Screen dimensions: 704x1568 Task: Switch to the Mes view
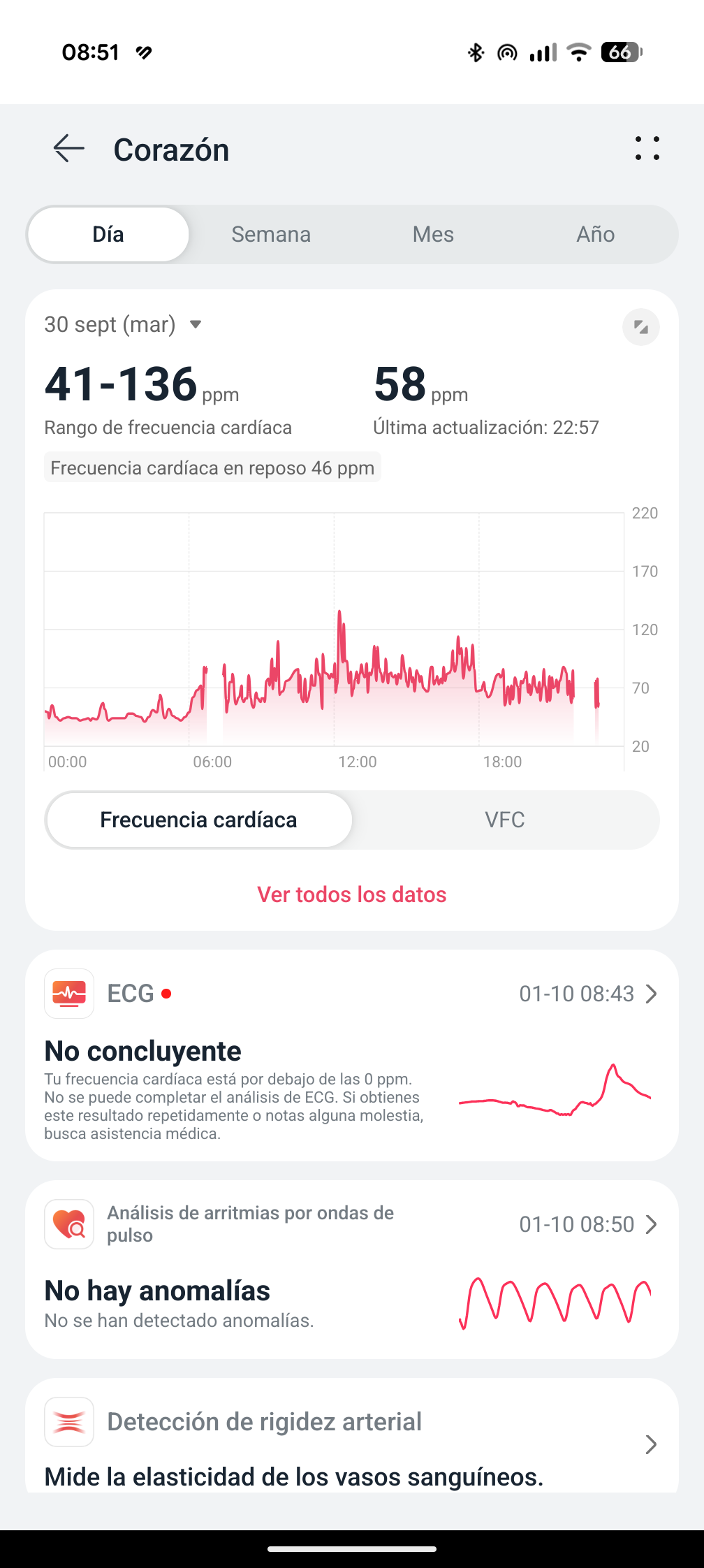coord(433,235)
